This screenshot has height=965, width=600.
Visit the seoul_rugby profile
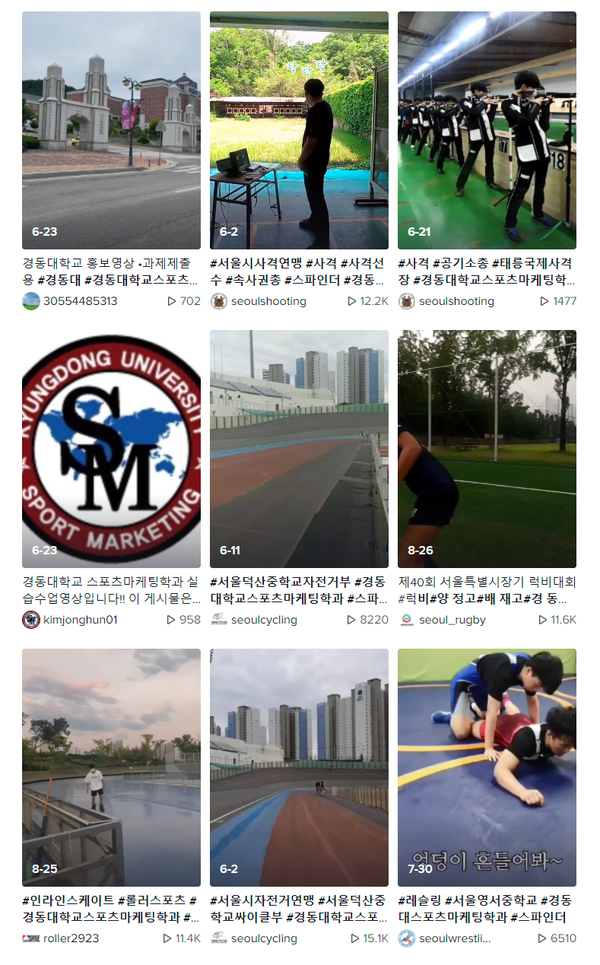pyautogui.click(x=452, y=620)
